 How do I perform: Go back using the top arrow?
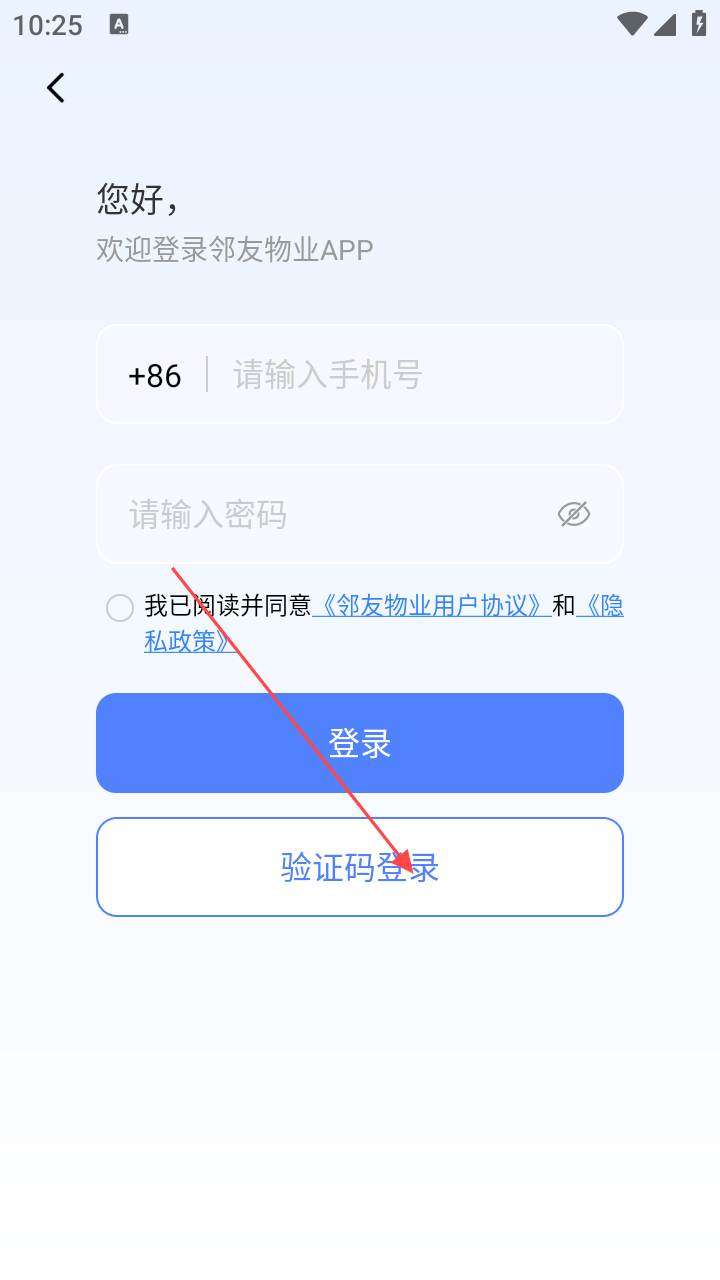coord(56,88)
